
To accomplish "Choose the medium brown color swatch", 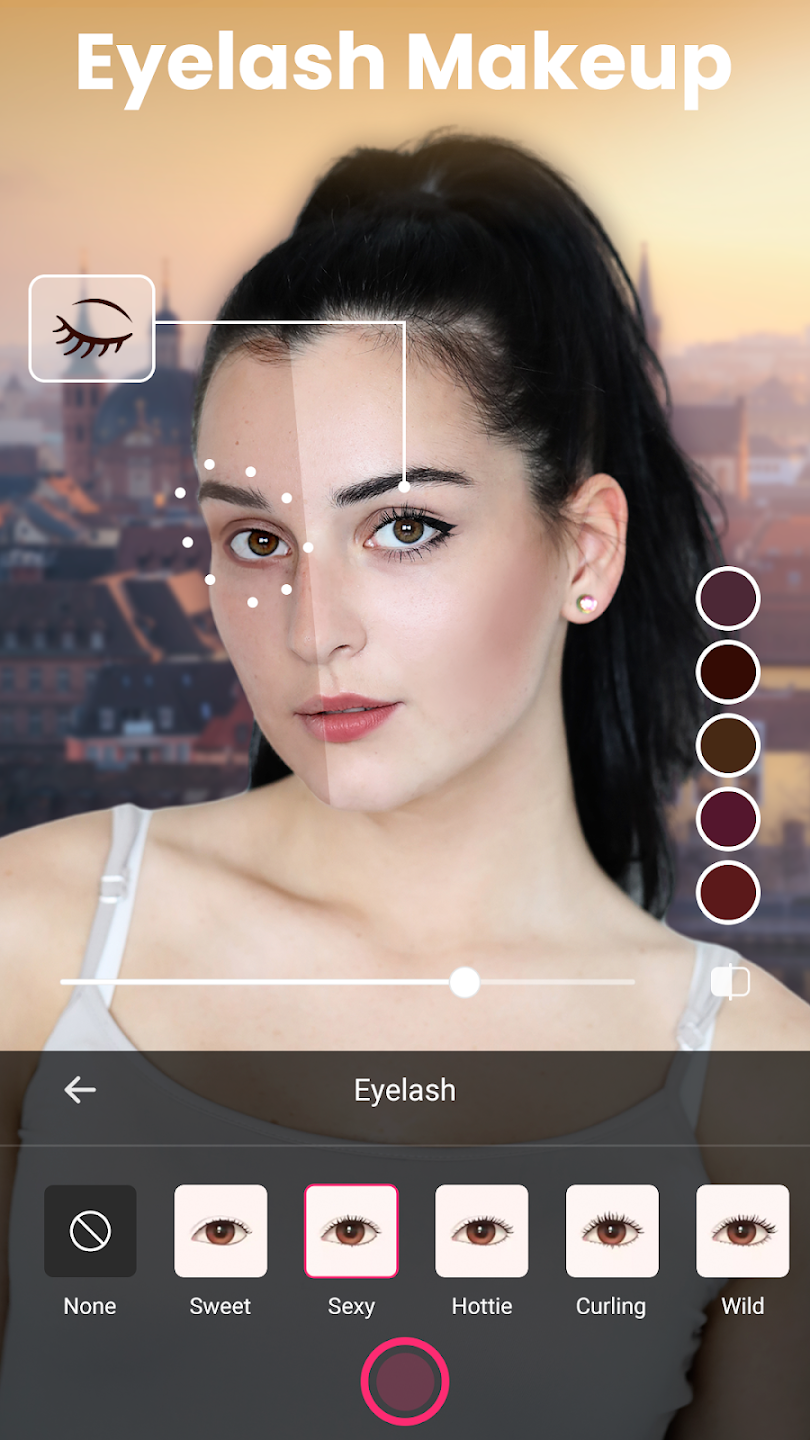I will 728,746.
